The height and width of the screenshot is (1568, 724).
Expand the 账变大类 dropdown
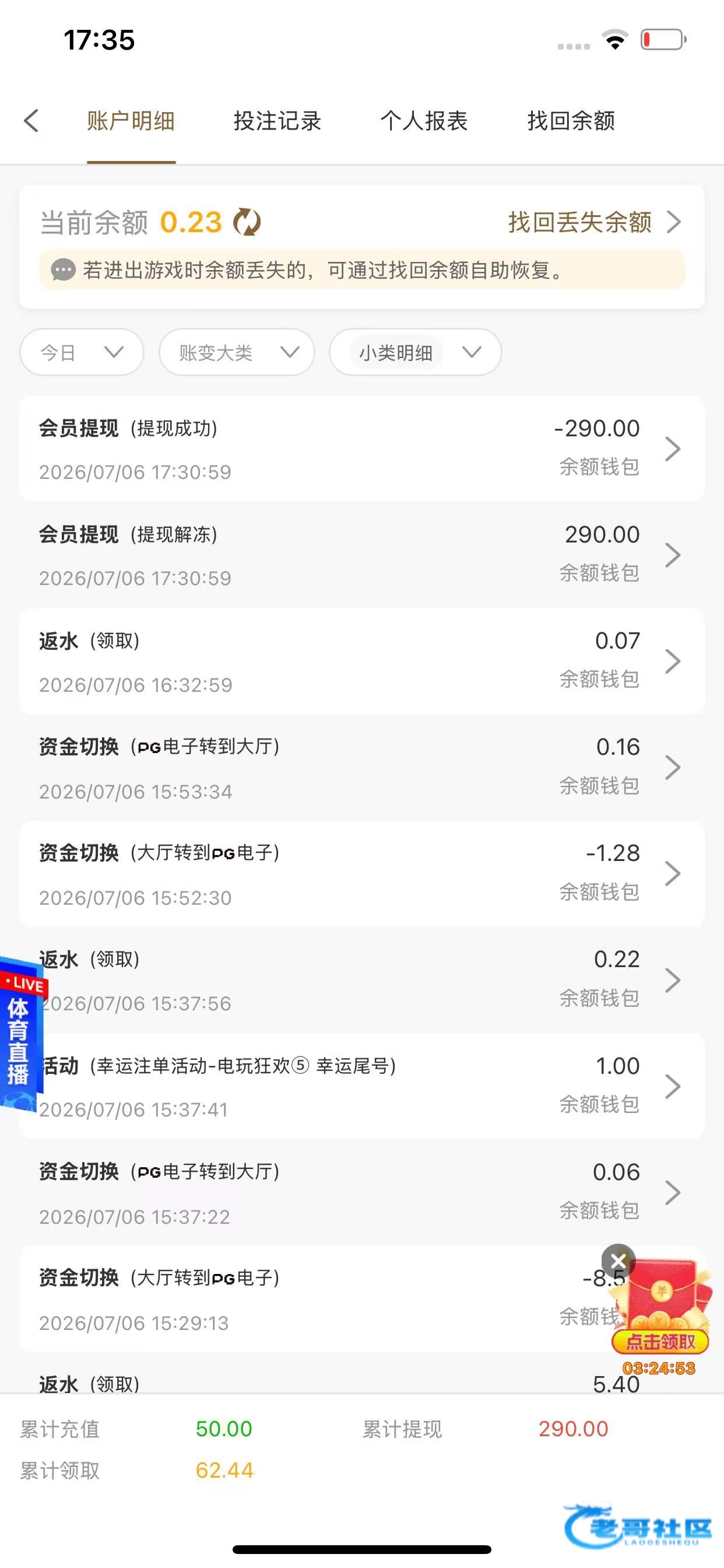(237, 352)
